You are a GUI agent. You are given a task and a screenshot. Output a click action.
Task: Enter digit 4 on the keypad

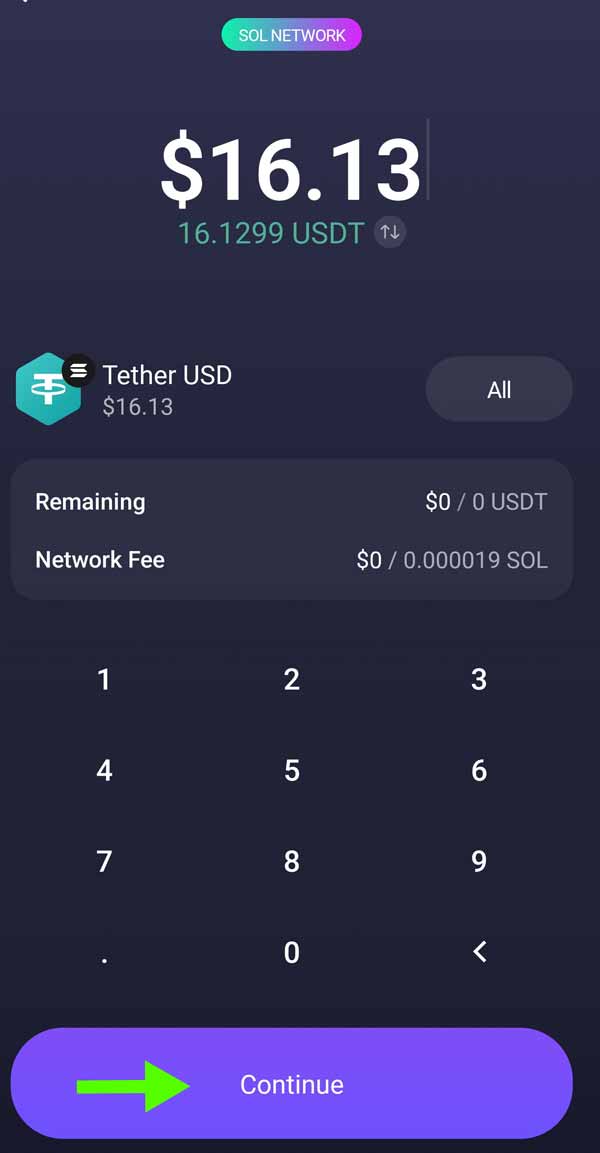104,771
